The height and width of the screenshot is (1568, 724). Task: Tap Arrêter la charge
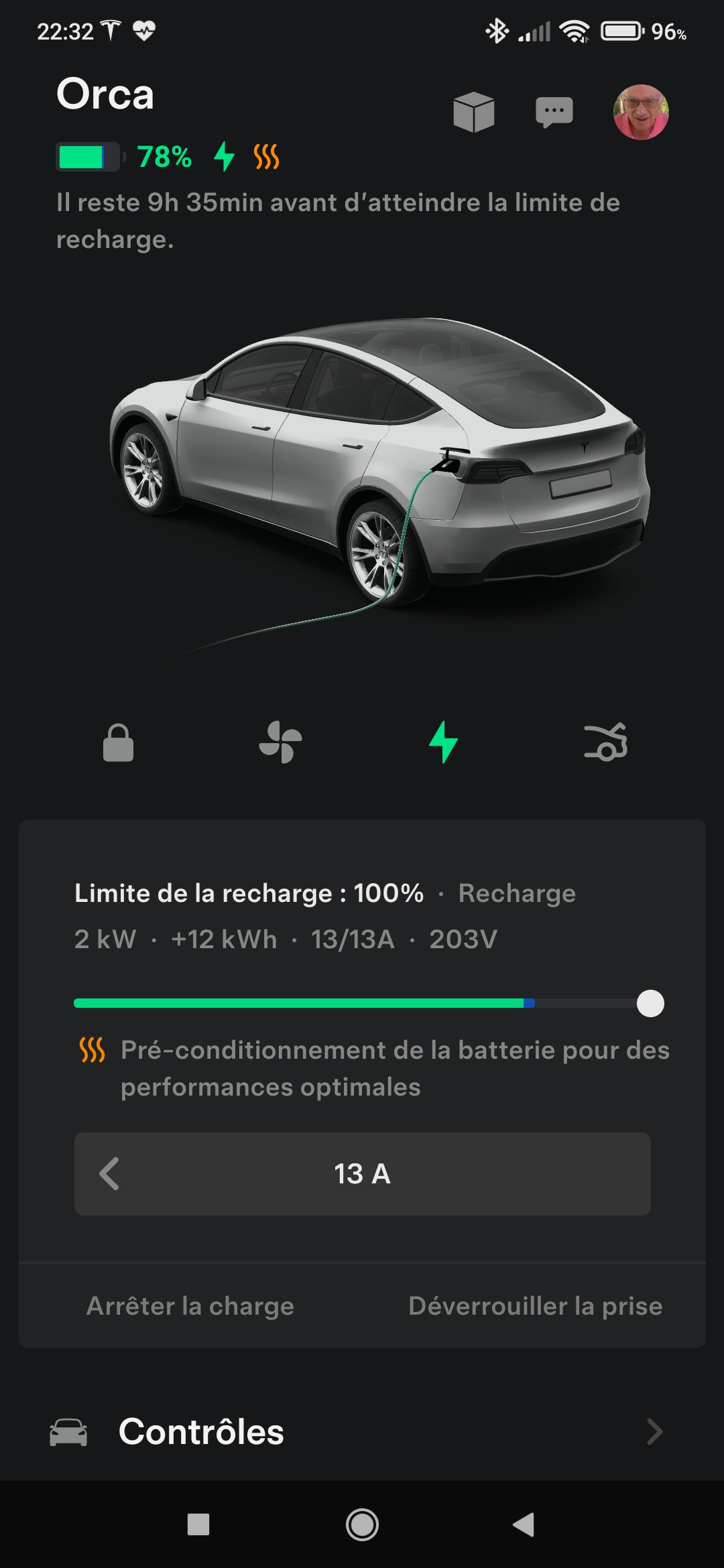pyautogui.click(x=190, y=1306)
